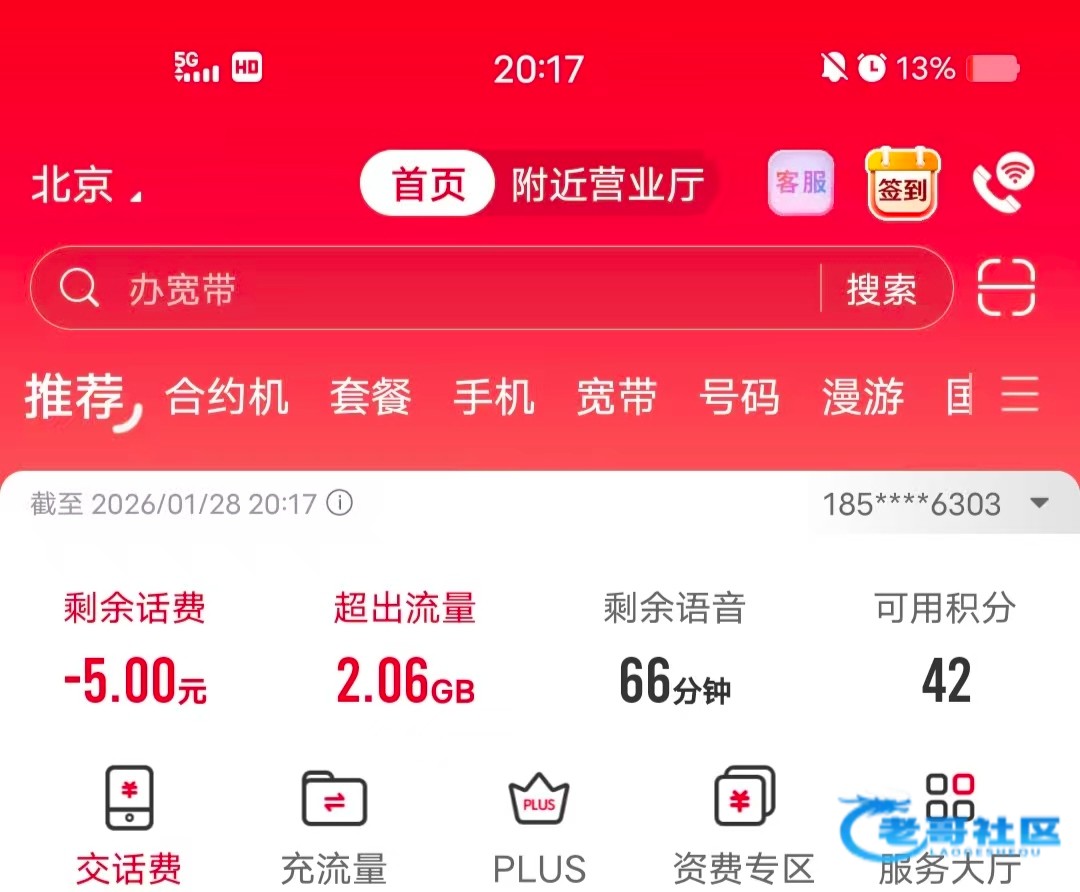The height and width of the screenshot is (892, 1080).
Task: Open the QR code scanner
Action: coord(1006,289)
